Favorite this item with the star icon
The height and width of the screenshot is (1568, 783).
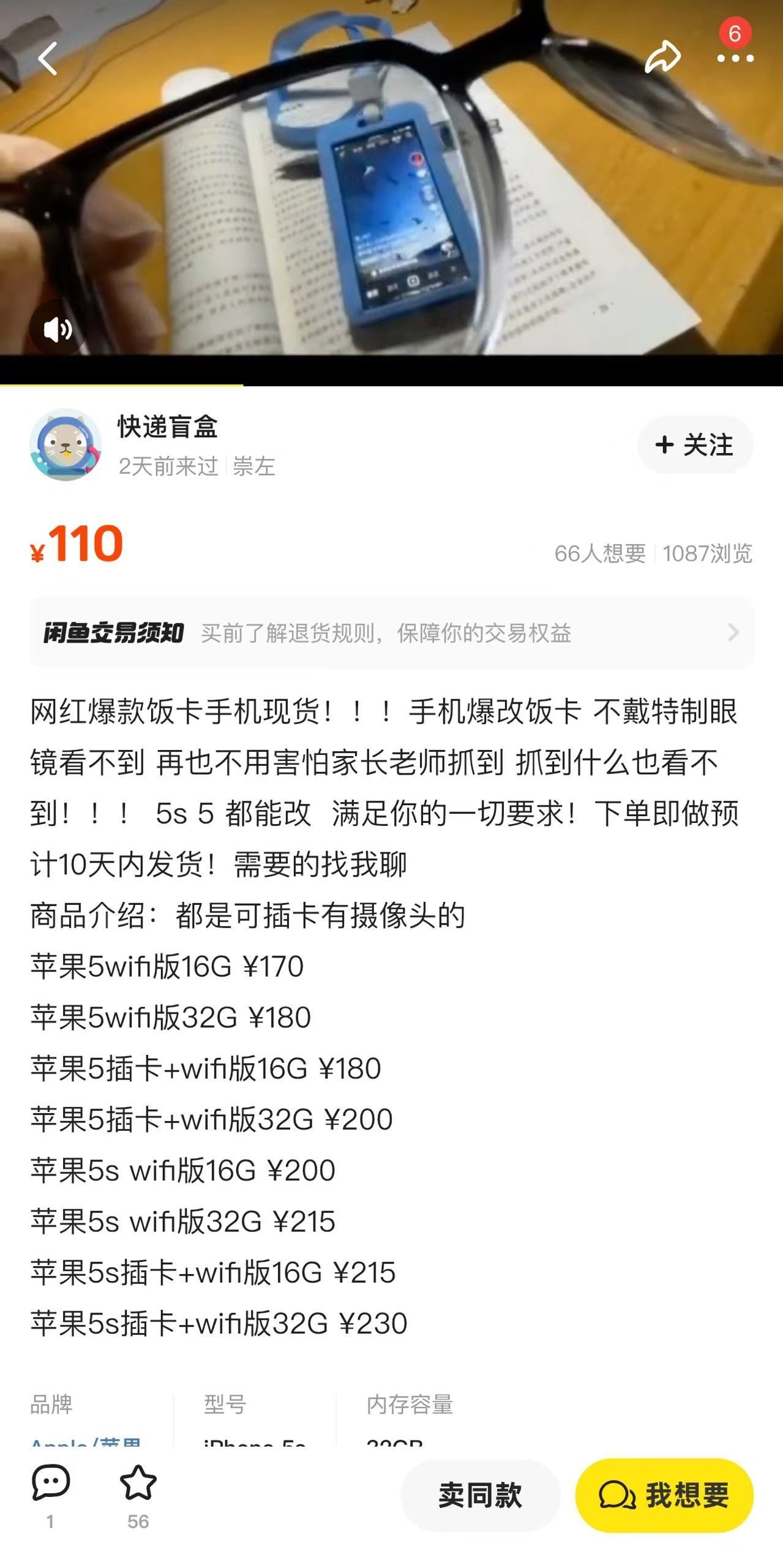(x=138, y=1483)
